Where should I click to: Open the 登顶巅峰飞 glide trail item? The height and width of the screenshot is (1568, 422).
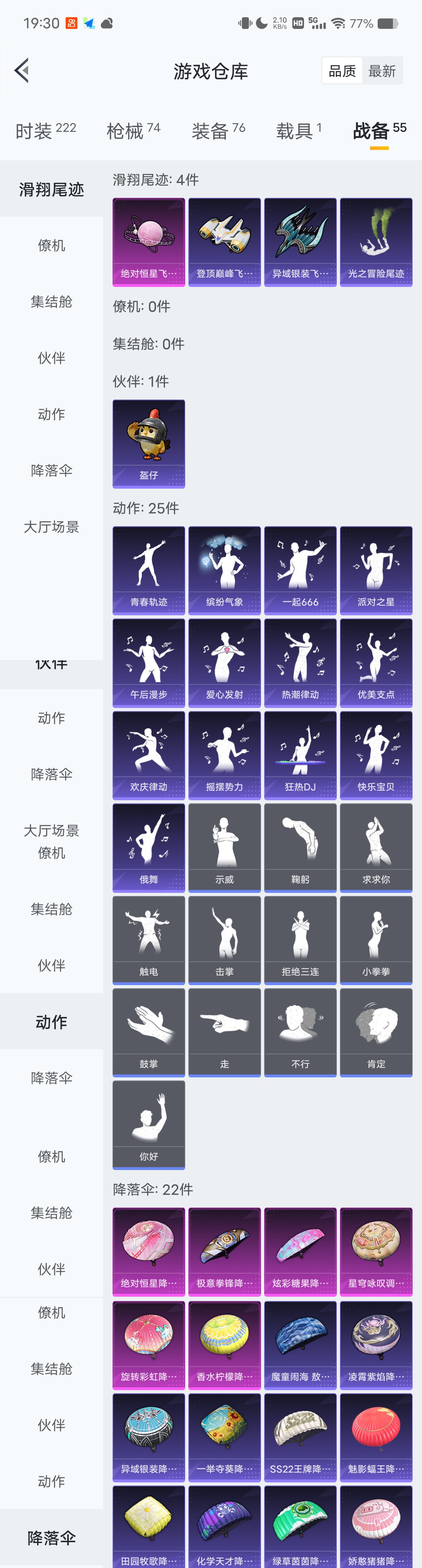[224, 242]
